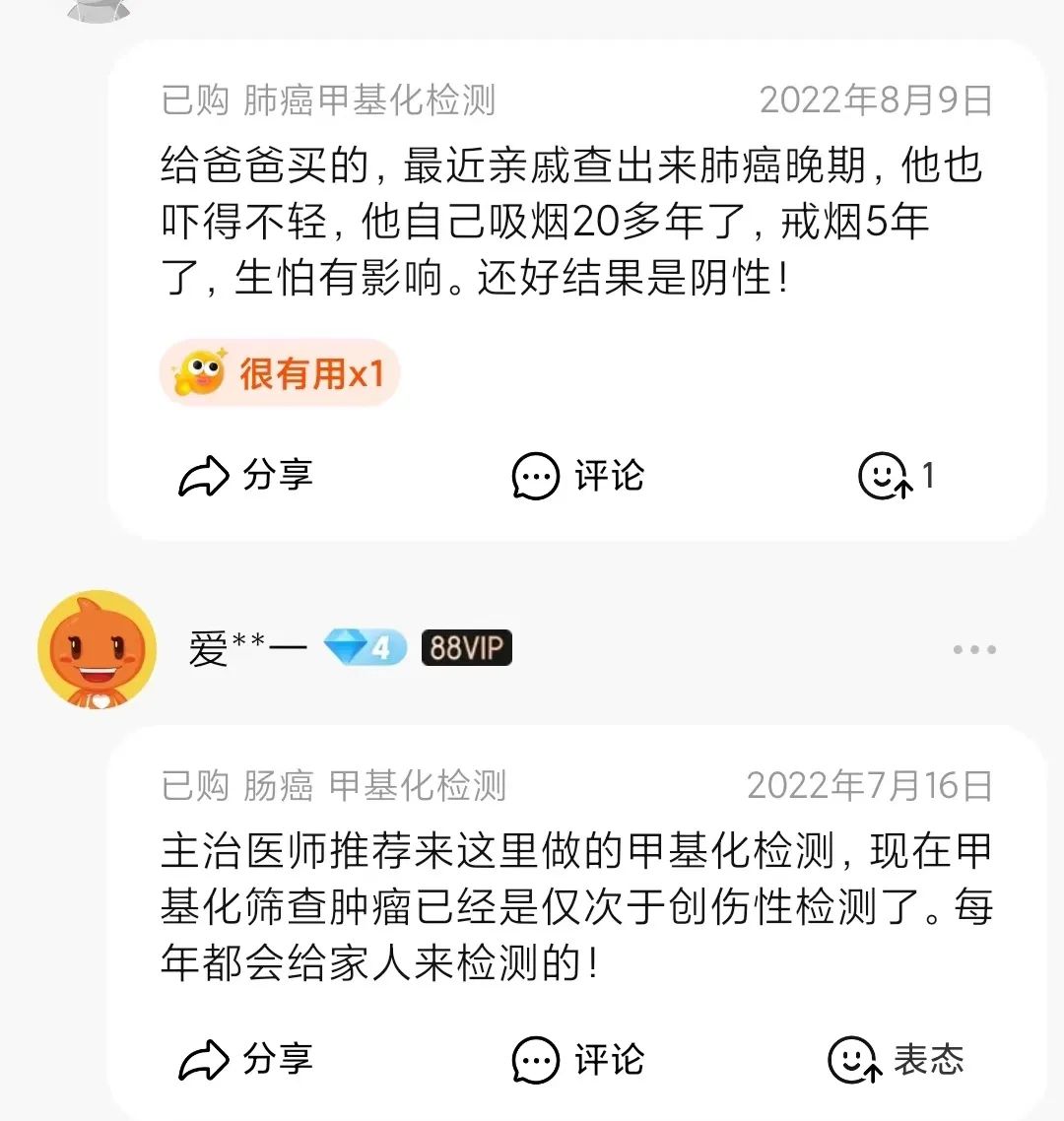Viewport: 1064px width, 1121px height.
Task: Comment on the August 9 review
Action: (x=578, y=477)
